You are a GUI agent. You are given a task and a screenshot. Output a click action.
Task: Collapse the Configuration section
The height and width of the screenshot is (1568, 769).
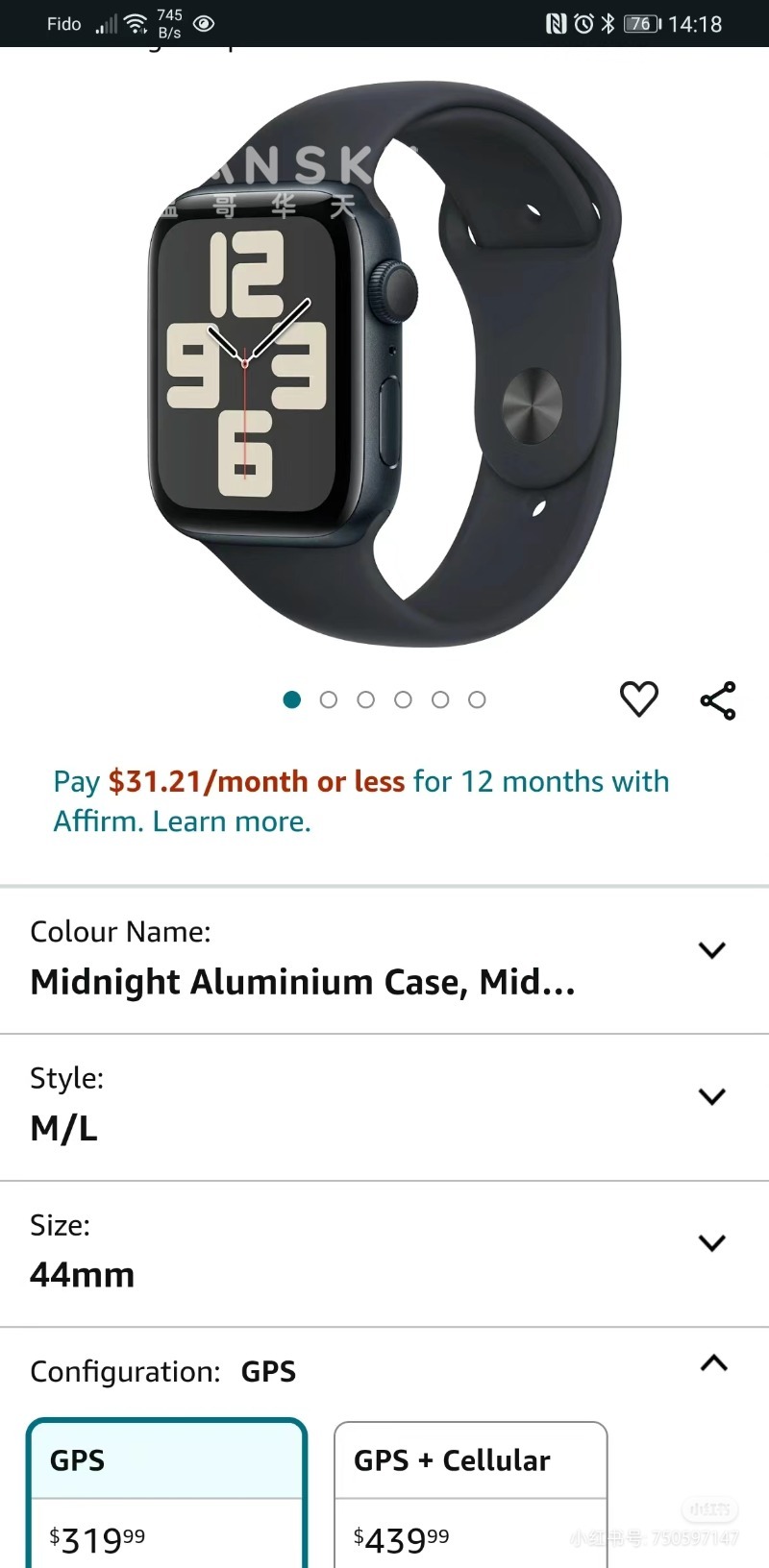tap(713, 1363)
